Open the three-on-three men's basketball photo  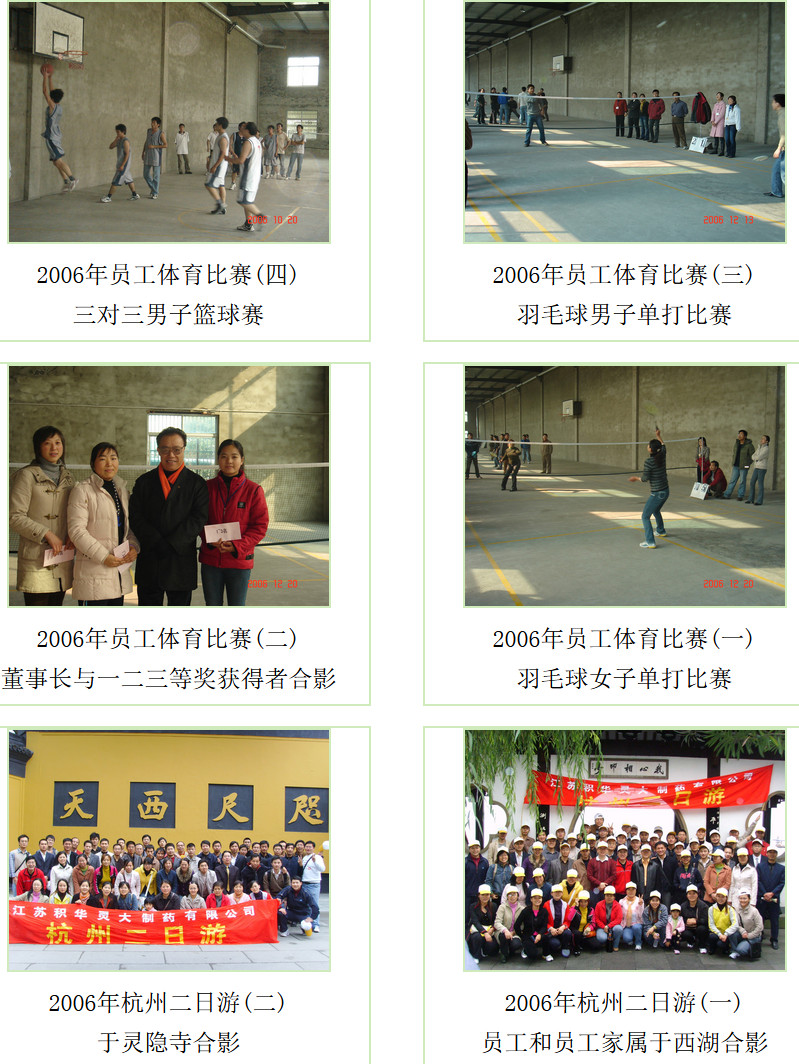click(169, 121)
